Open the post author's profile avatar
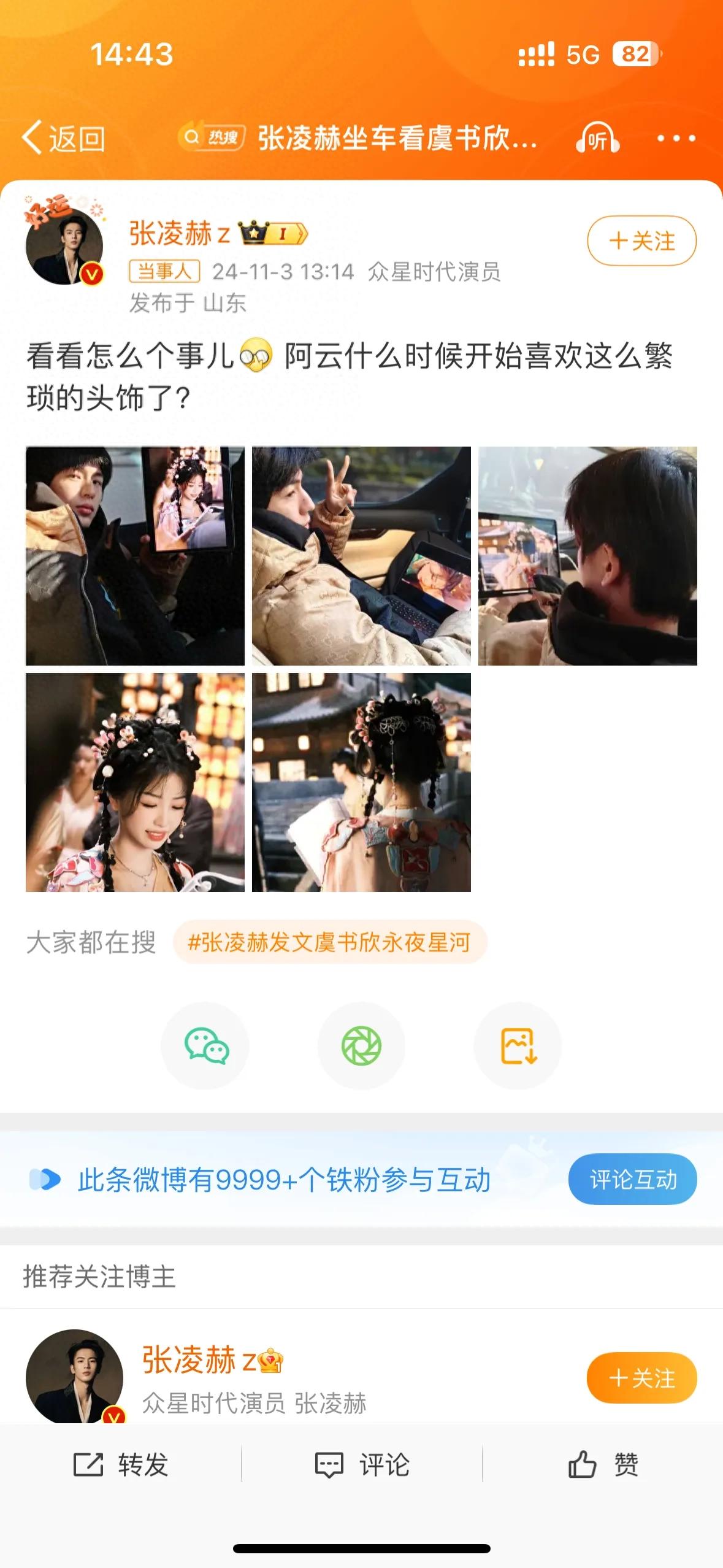Image resolution: width=723 pixels, height=1568 pixels. pos(64,245)
